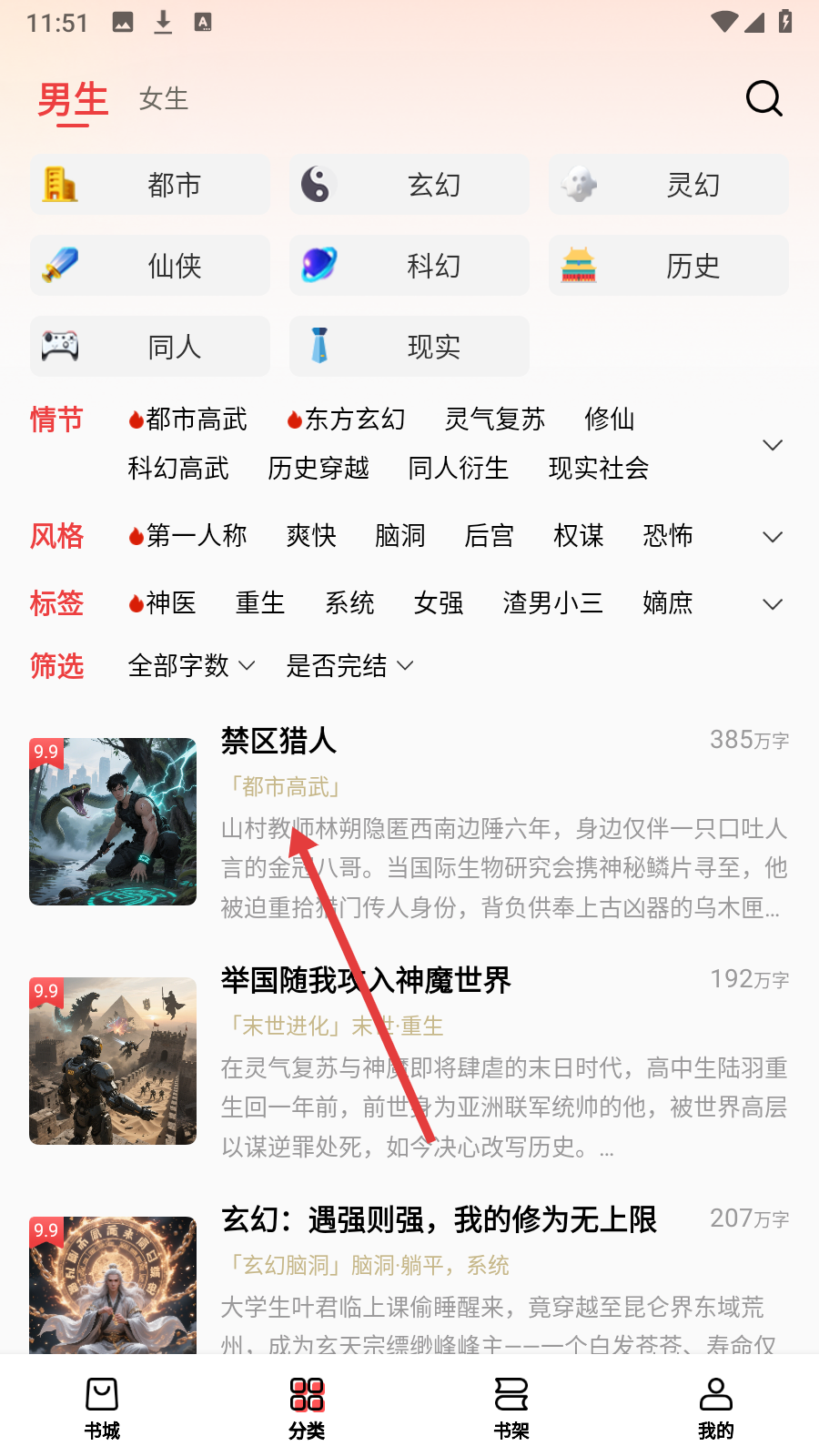Open the book 禁区猎人
819x1456 pixels.
pos(278,741)
